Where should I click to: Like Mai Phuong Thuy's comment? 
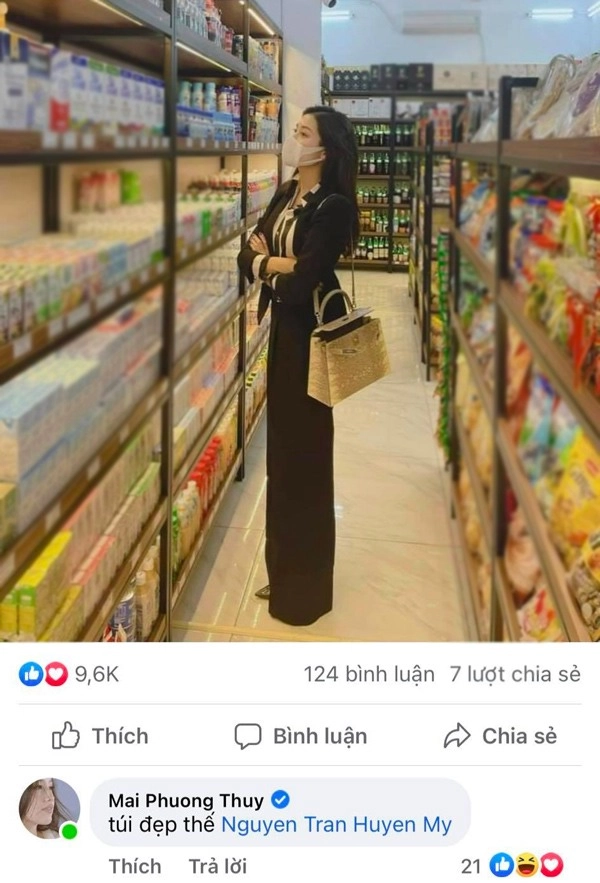[134, 865]
